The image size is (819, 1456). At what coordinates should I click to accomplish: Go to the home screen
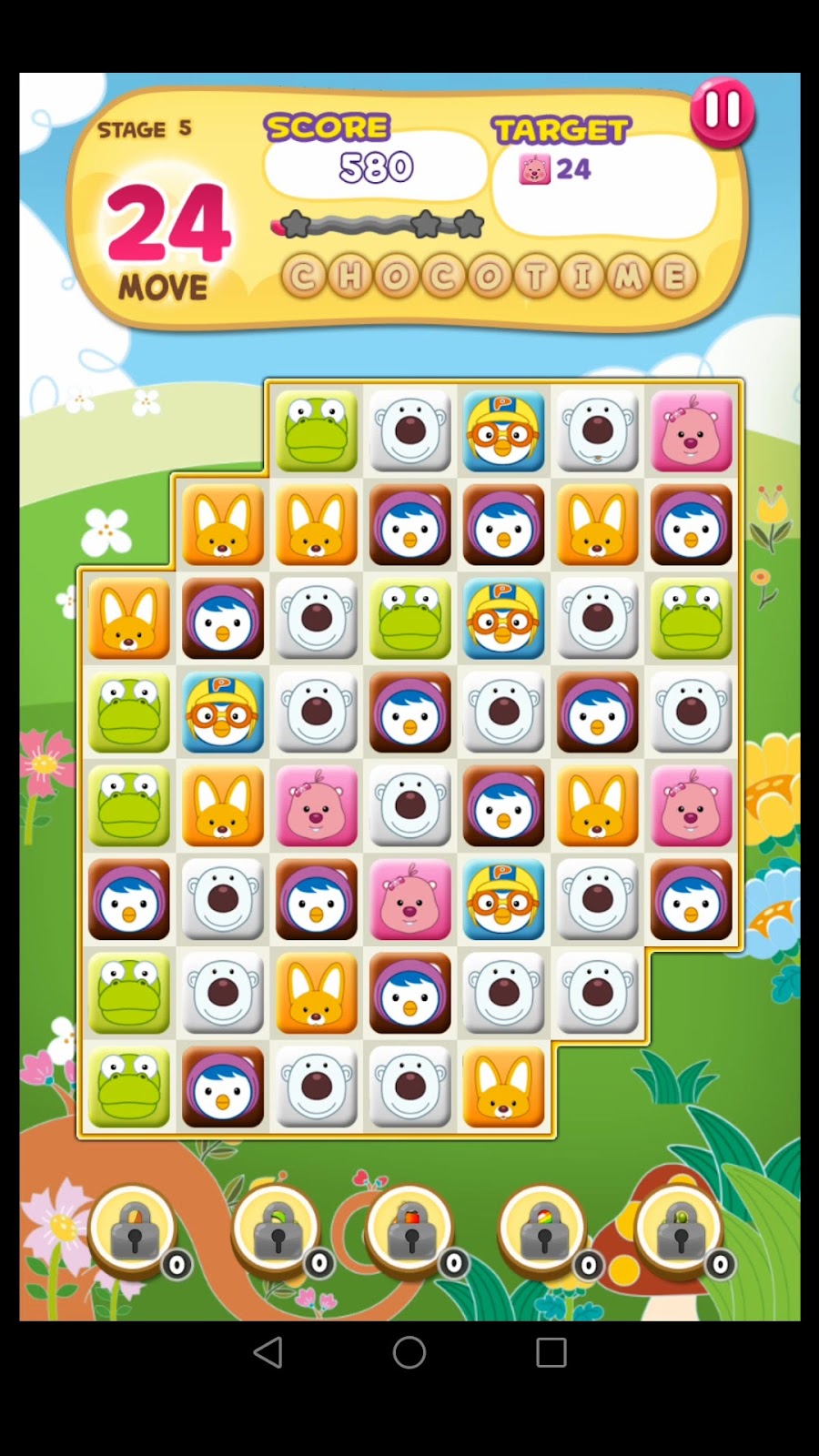click(409, 1352)
